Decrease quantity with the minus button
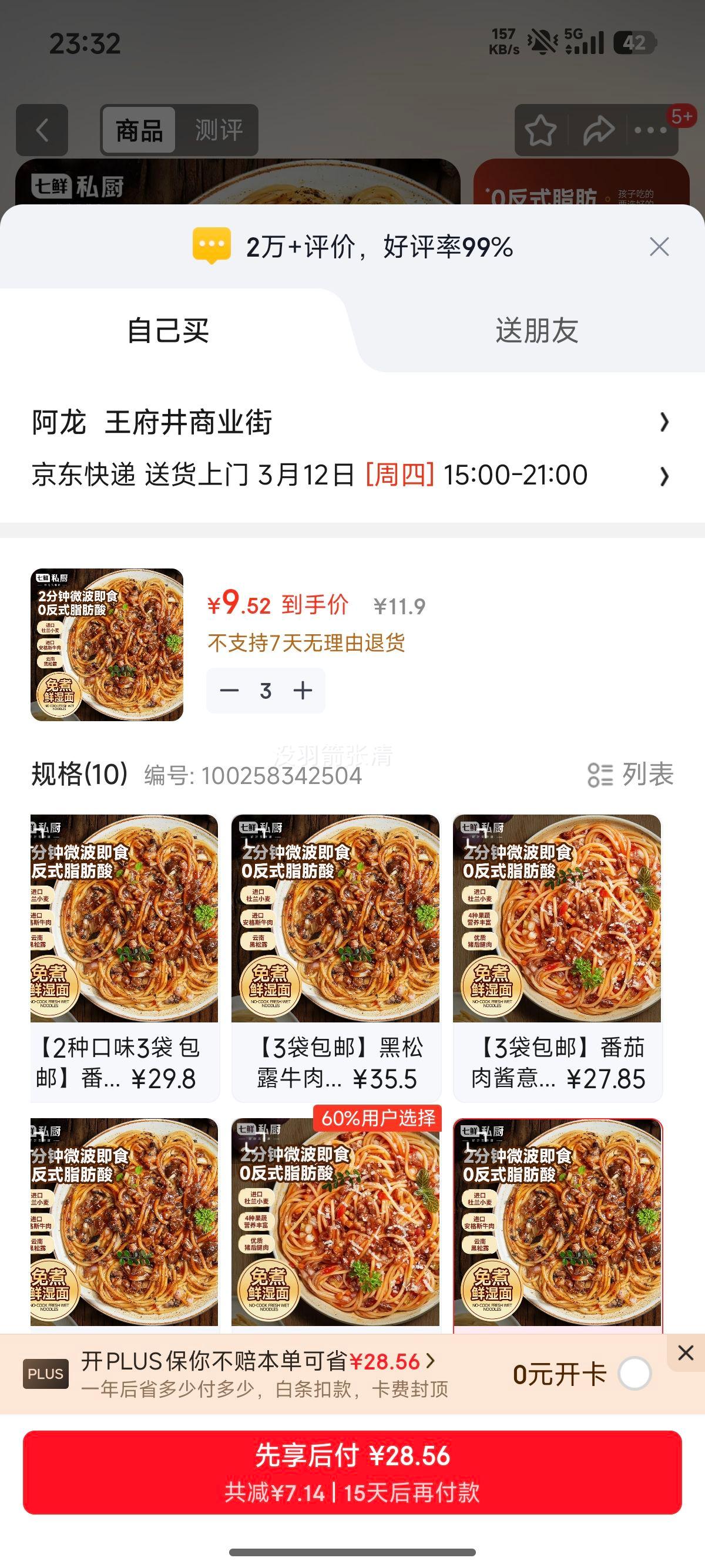 (229, 691)
